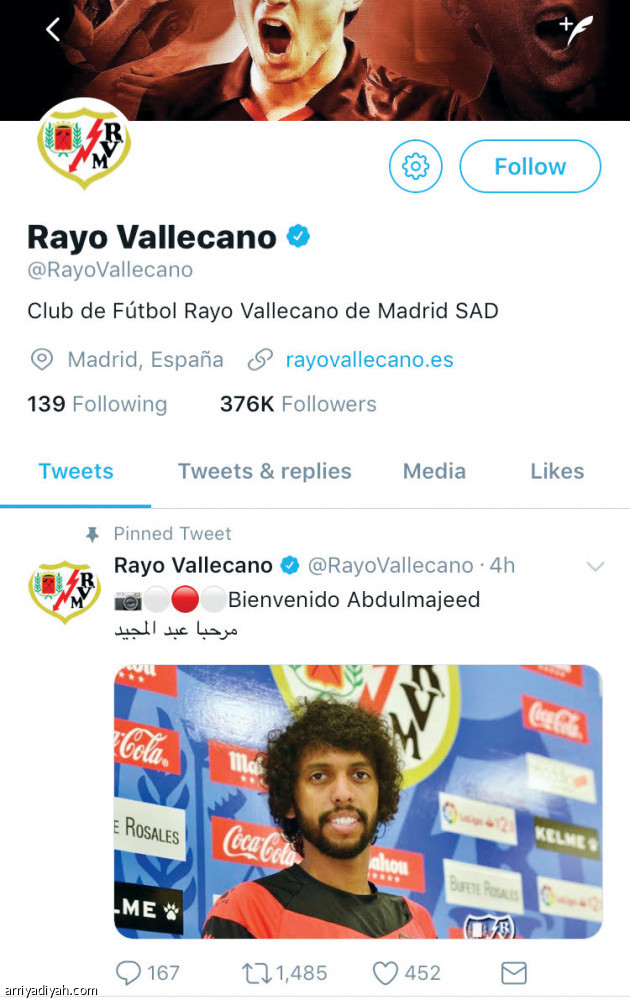
Task: Open the photo in the Bienvenido Abdulmajeed tweet
Action: (357, 801)
